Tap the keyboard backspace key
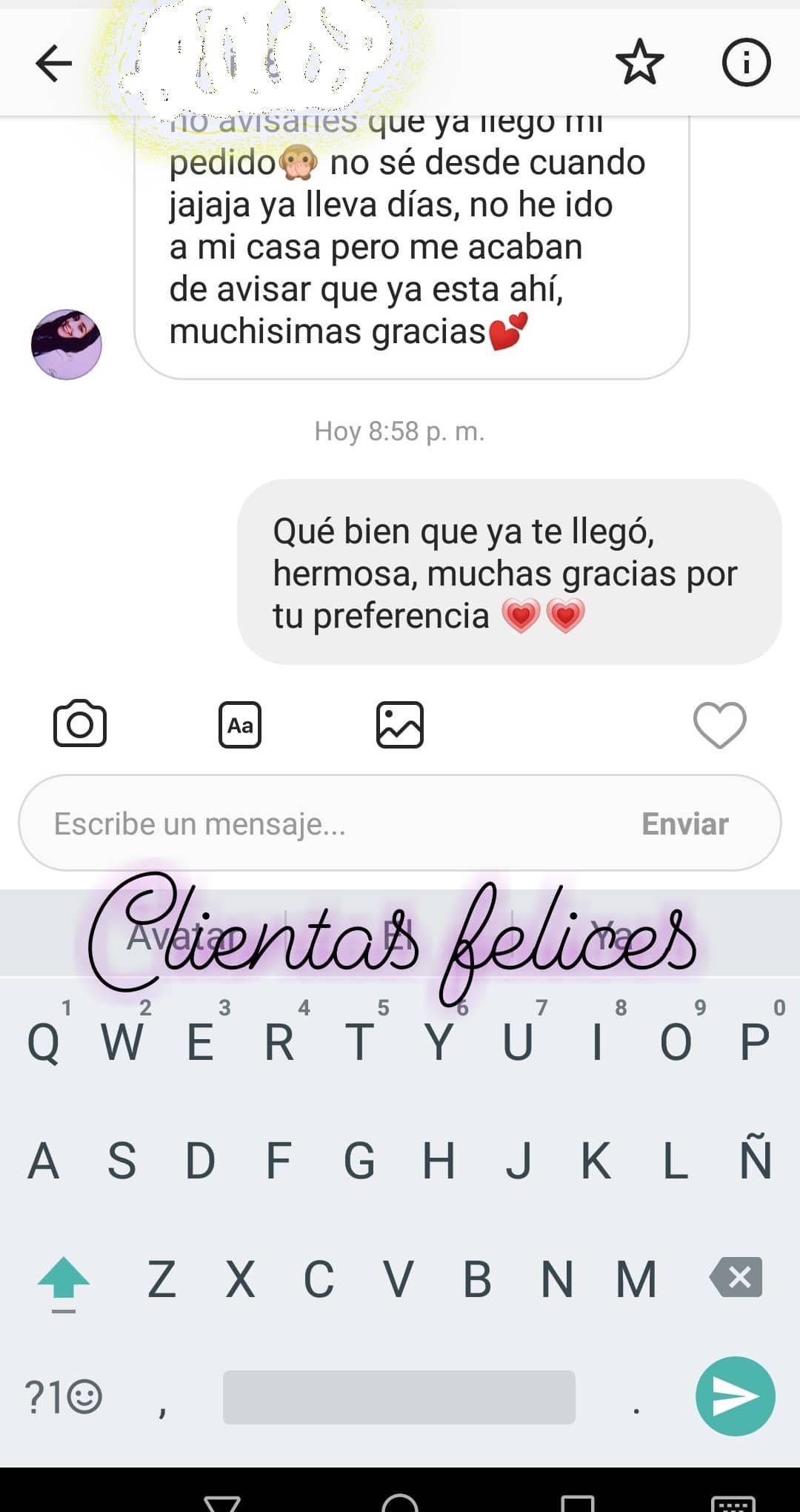 (736, 1277)
